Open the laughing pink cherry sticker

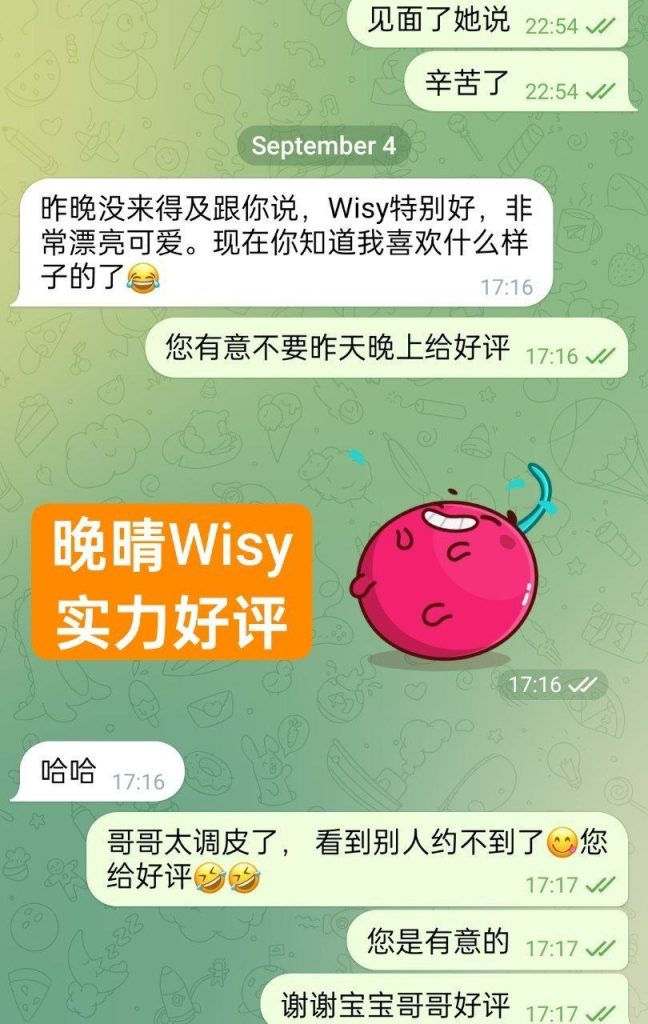pos(450,562)
